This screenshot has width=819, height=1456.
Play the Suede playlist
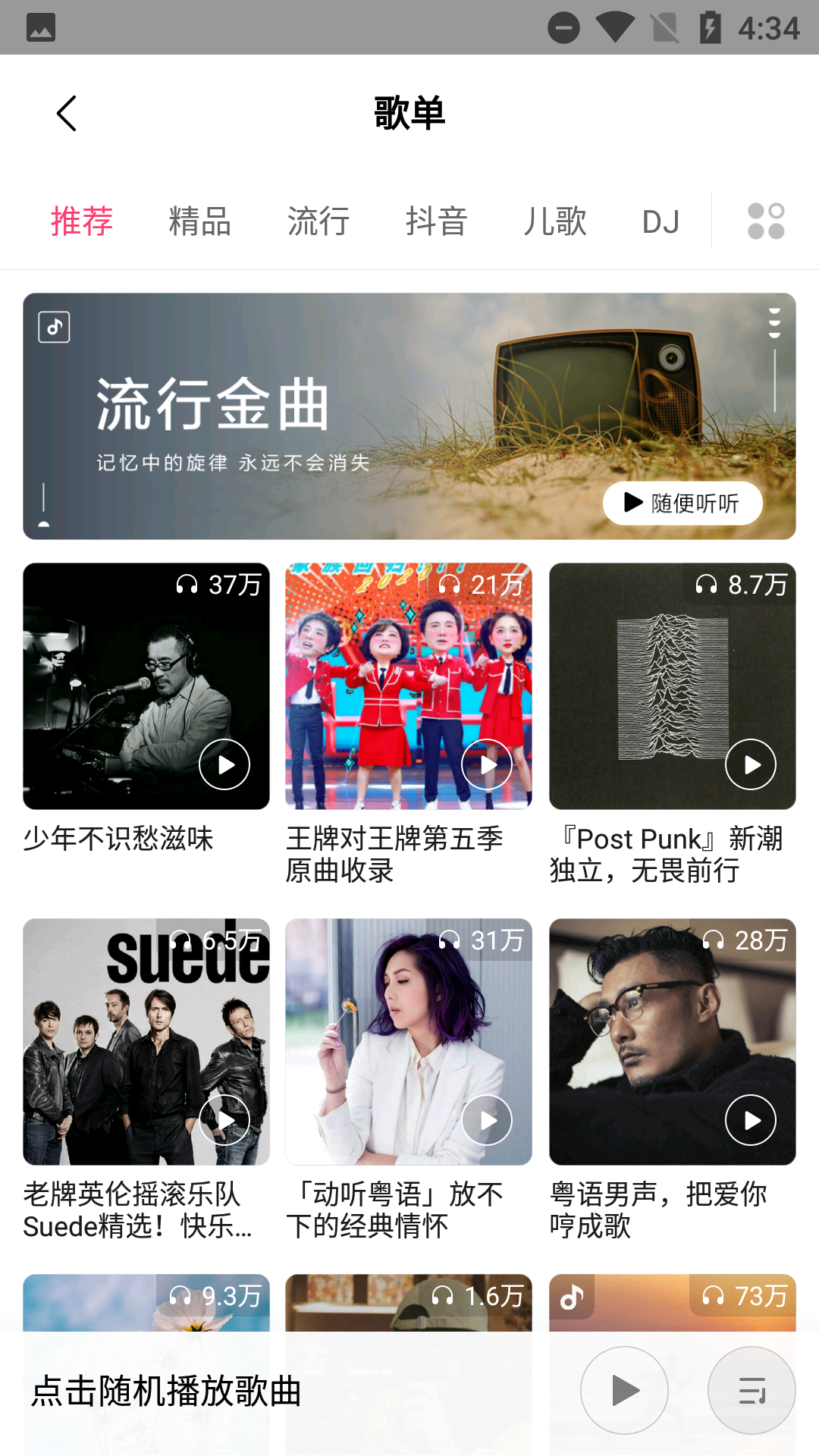(223, 1119)
